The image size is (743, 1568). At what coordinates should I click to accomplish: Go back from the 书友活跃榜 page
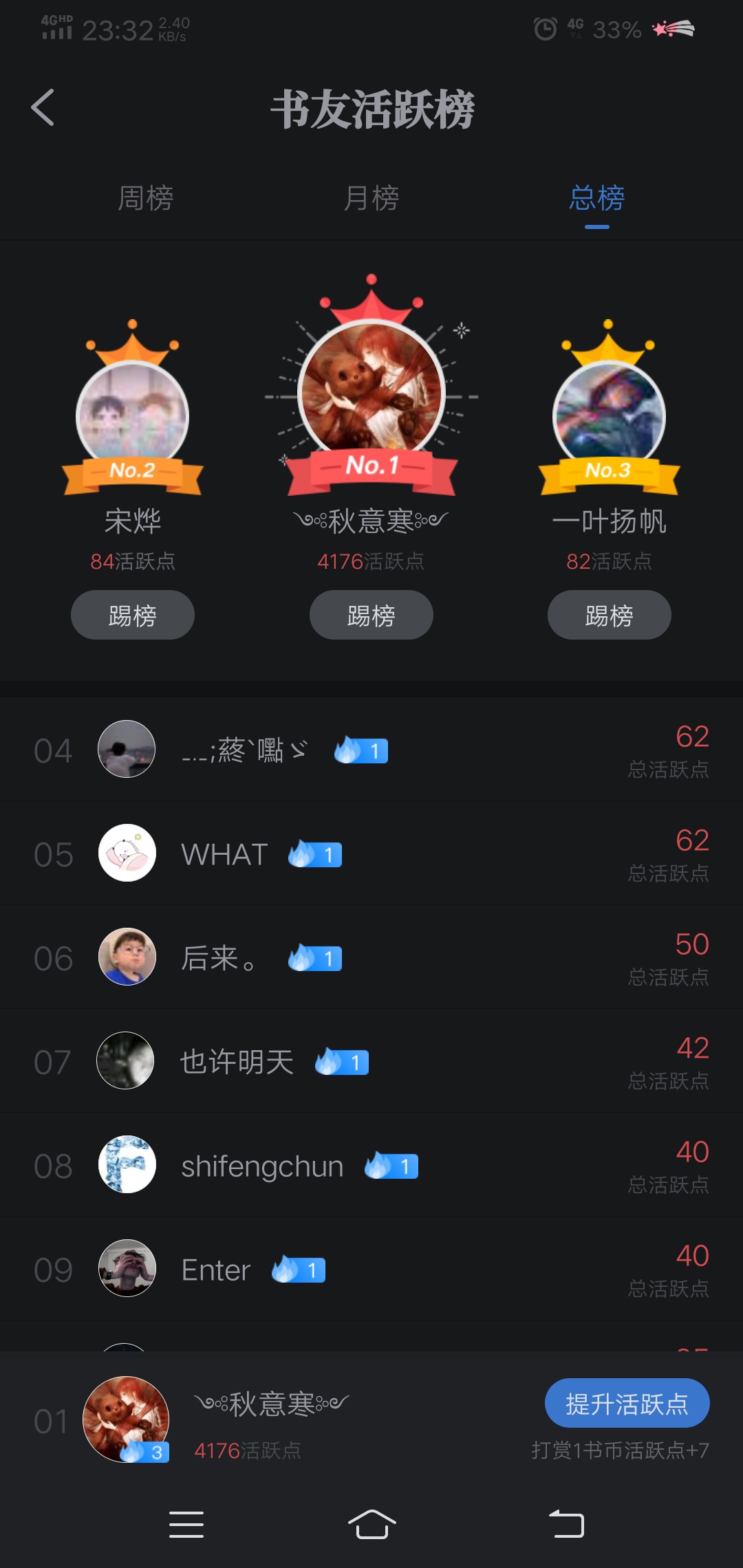43,108
